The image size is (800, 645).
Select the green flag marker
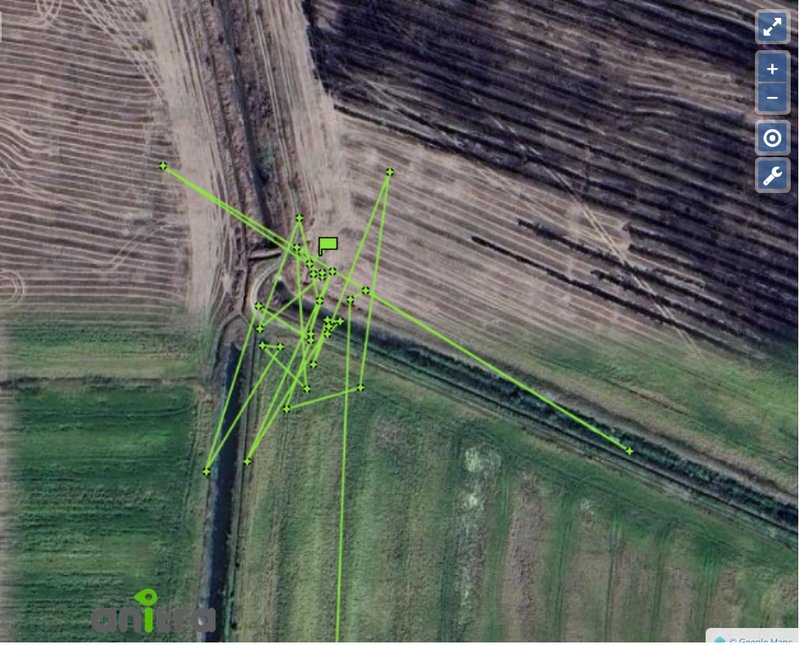pyautogui.click(x=328, y=244)
